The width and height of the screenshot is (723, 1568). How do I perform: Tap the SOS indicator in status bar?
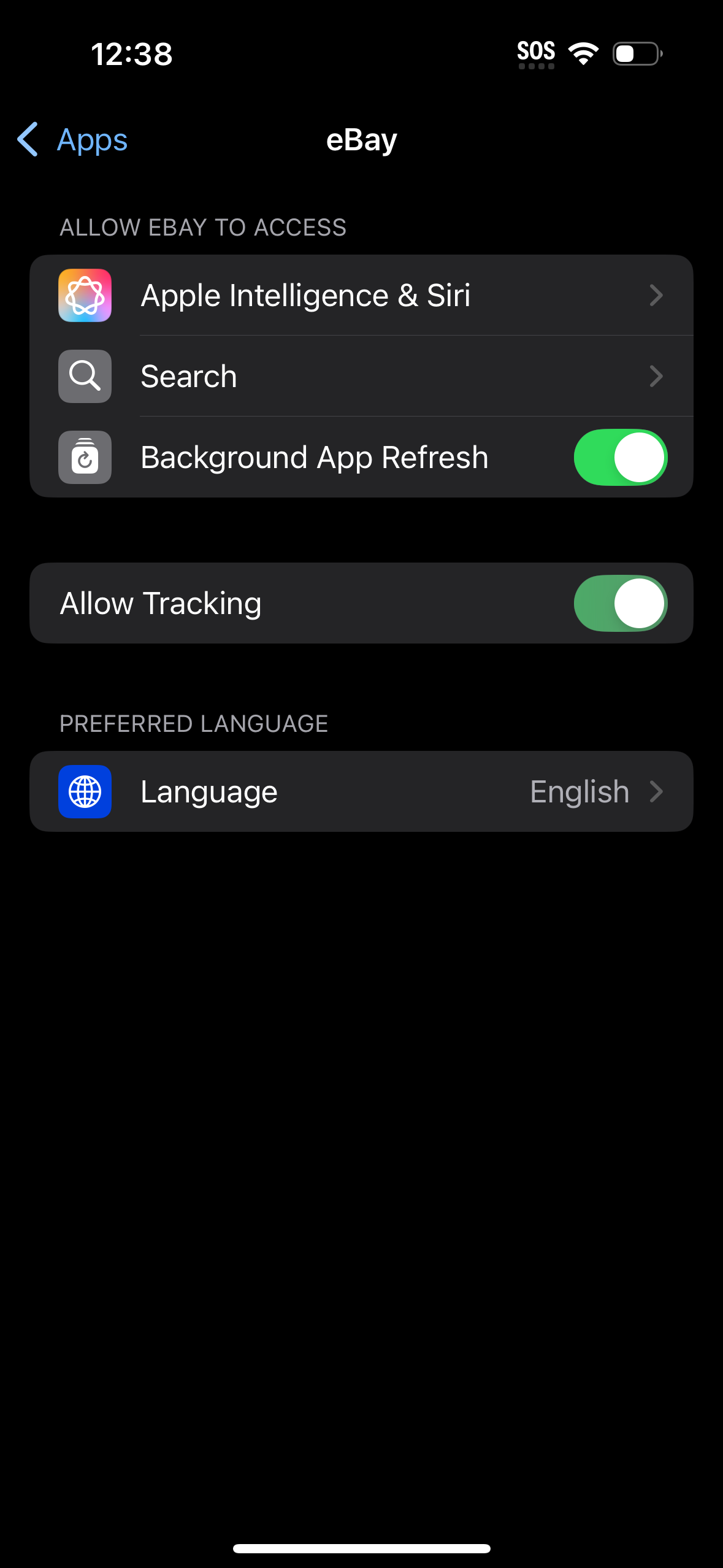pos(535,52)
